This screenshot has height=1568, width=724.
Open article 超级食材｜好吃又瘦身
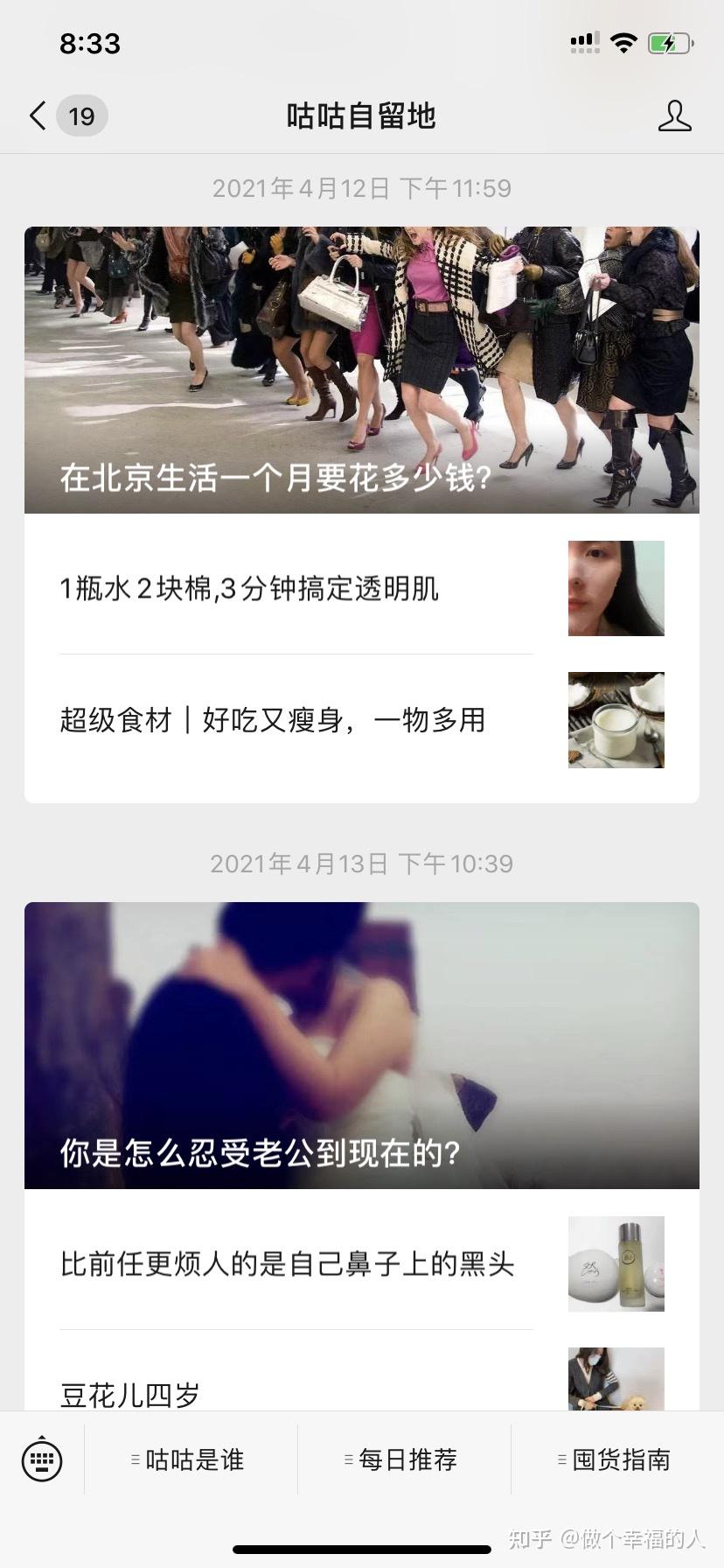(x=361, y=720)
